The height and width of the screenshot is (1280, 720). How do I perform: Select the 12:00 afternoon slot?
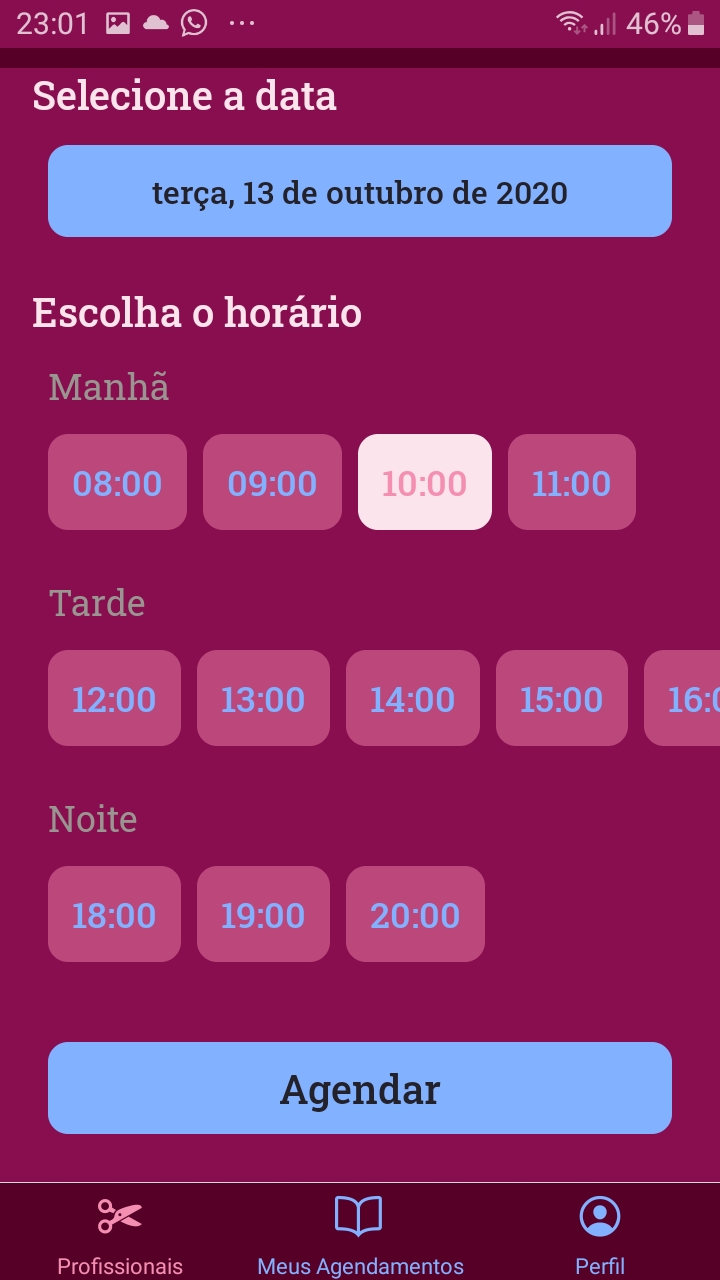114,698
